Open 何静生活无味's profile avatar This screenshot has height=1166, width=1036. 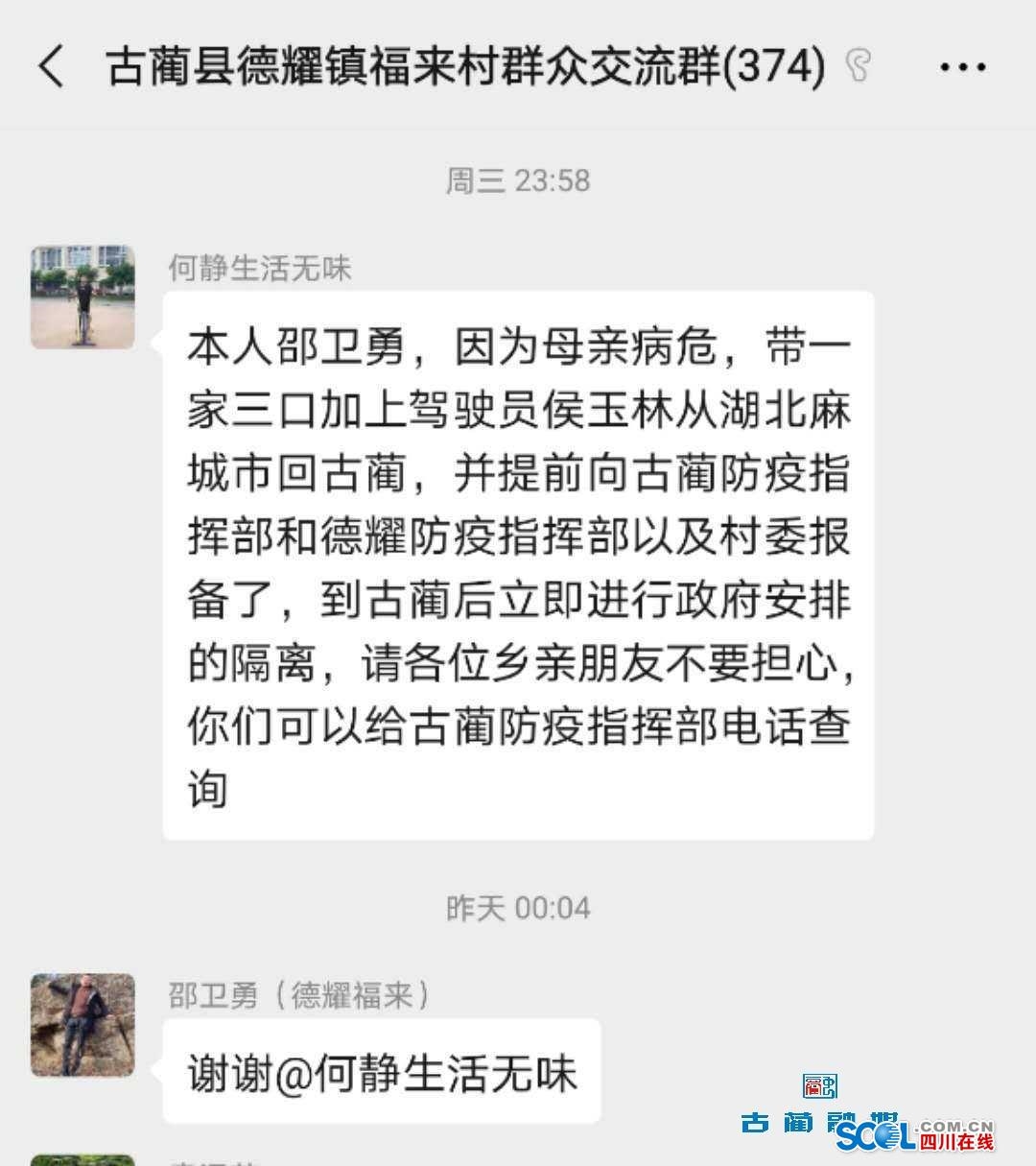tap(82, 297)
